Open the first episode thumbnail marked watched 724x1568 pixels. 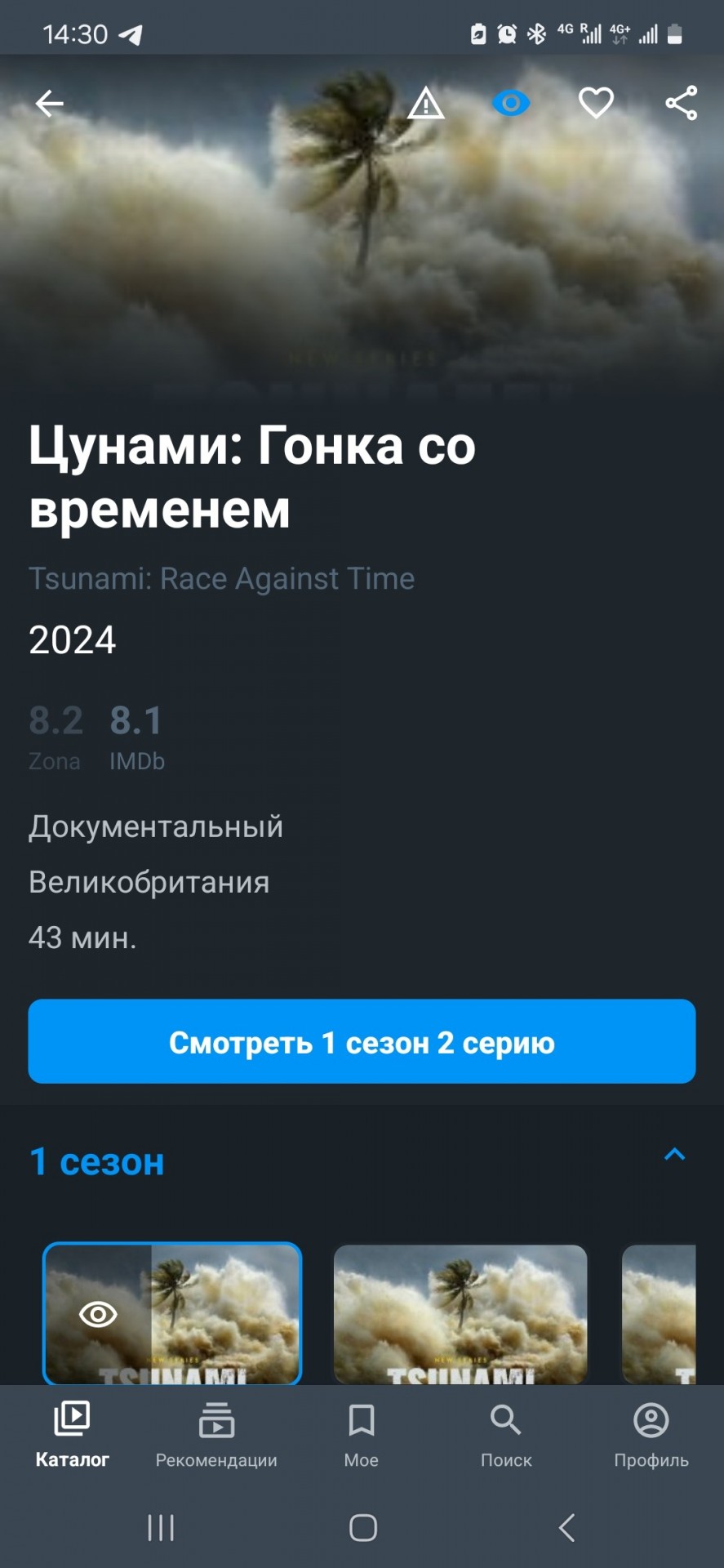pyautogui.click(x=172, y=1313)
